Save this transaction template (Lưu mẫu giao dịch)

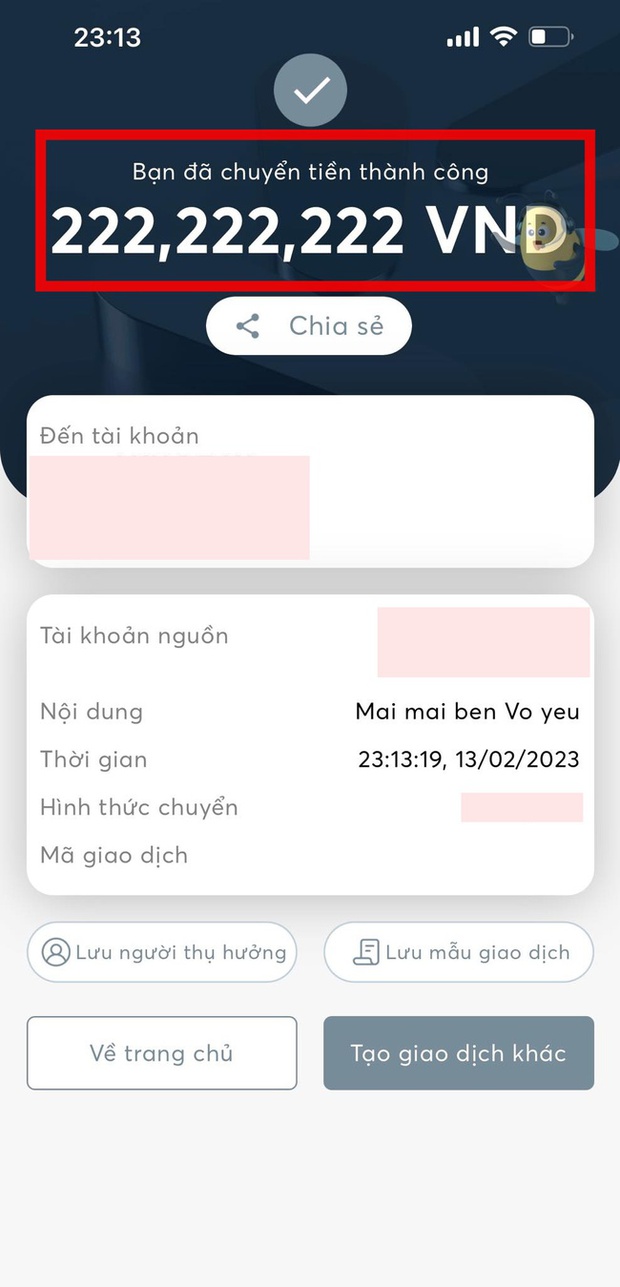[459, 952]
